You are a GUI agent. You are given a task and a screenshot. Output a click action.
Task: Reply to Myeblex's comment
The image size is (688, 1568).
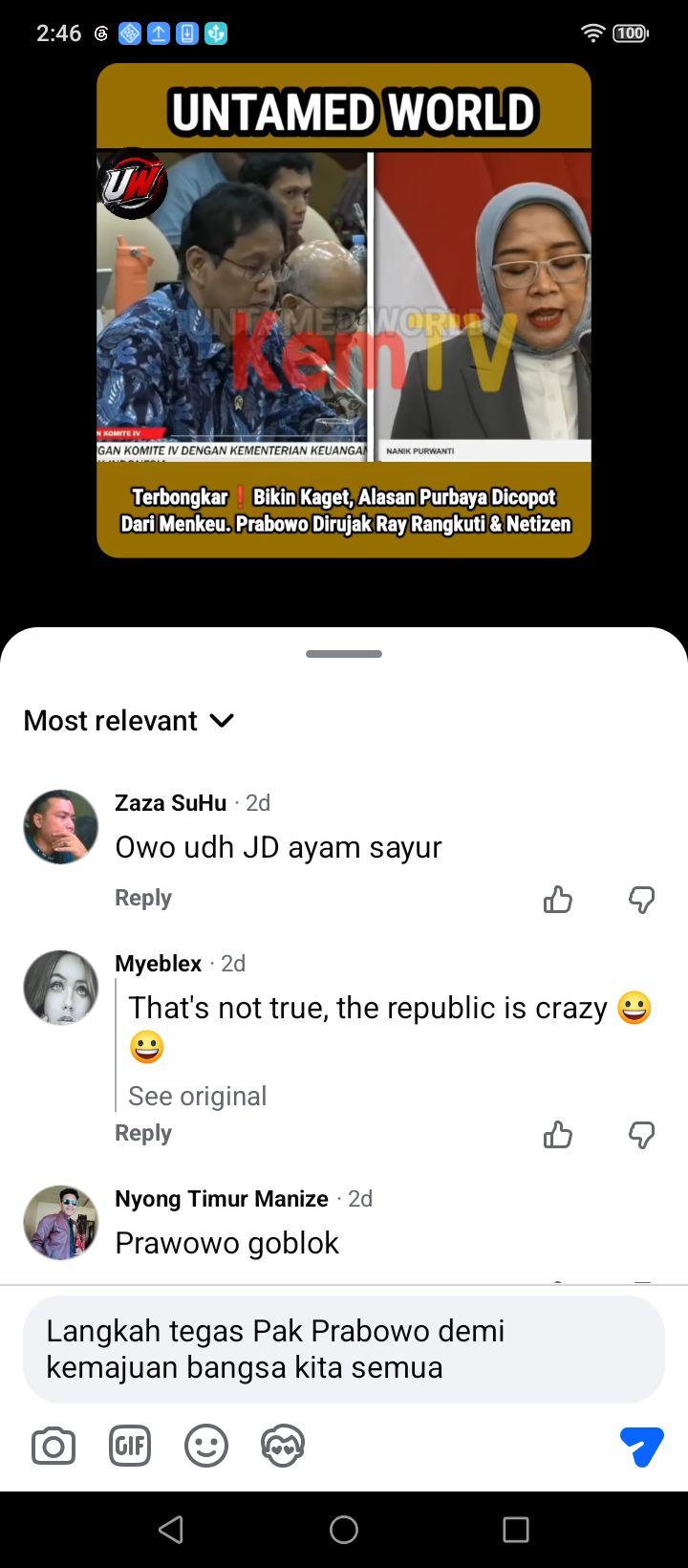point(143,1133)
